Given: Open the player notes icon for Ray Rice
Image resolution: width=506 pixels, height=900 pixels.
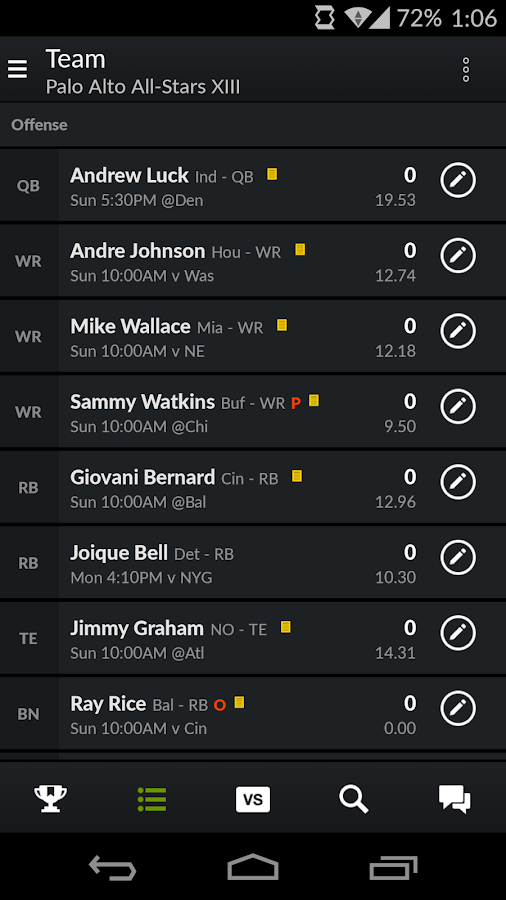Looking at the screenshot, I should coord(239,703).
